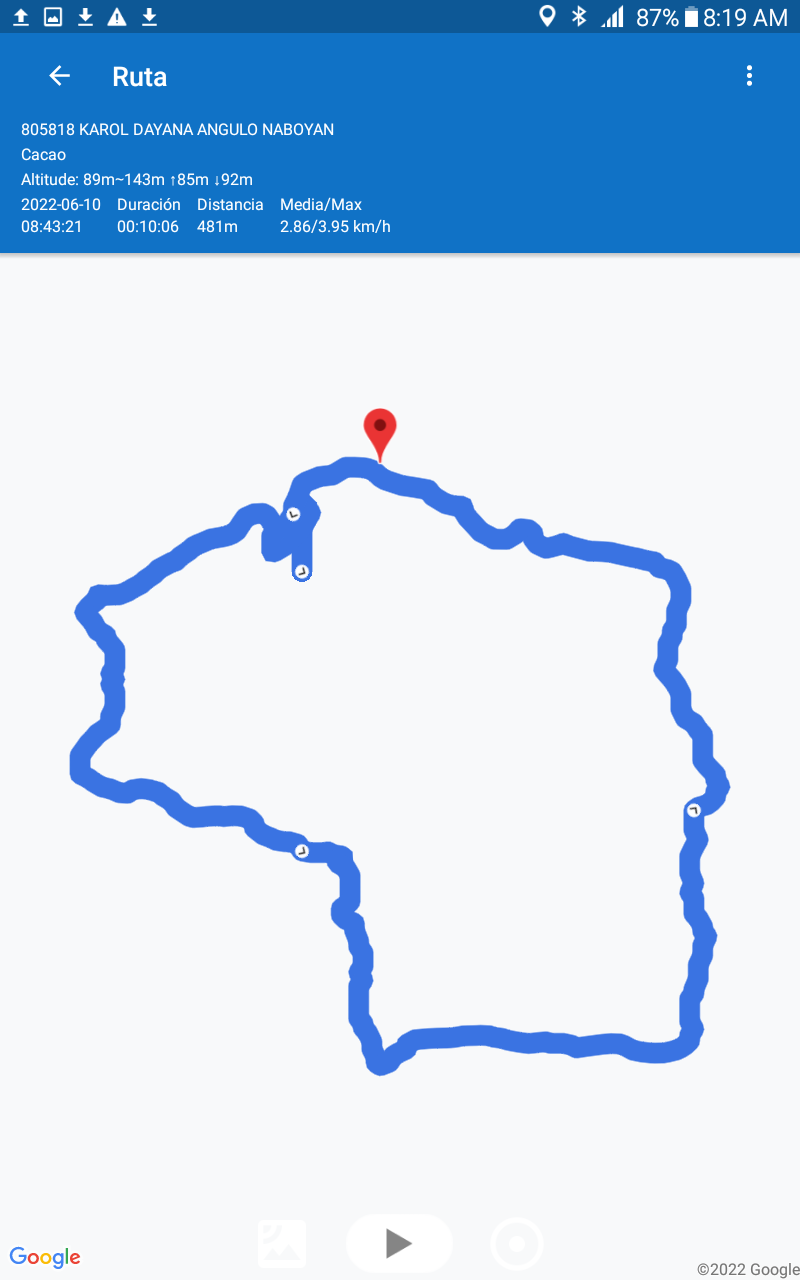The width and height of the screenshot is (800, 1280).
Task: Tap the map image layer icon
Action: point(282,1243)
